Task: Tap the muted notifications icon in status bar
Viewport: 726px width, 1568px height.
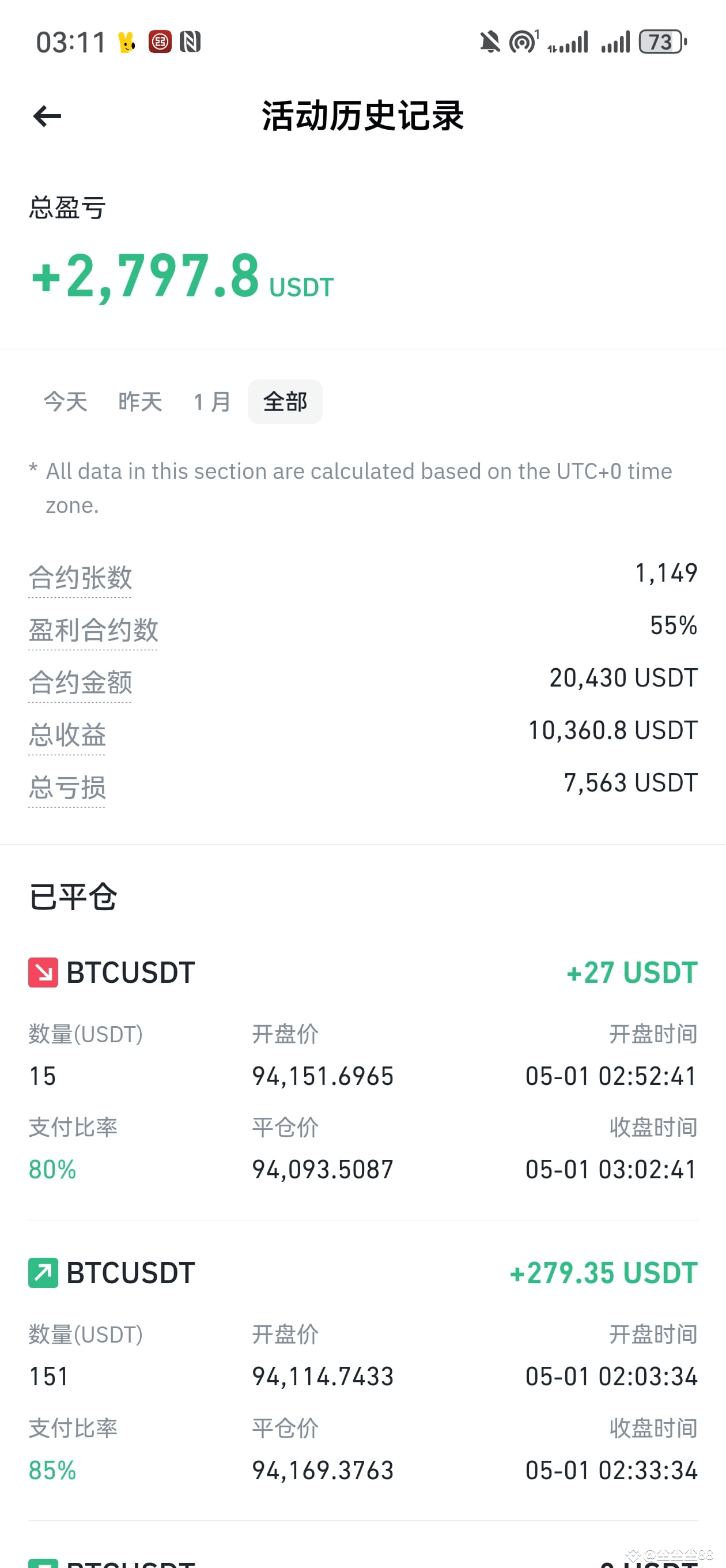Action: [x=490, y=41]
